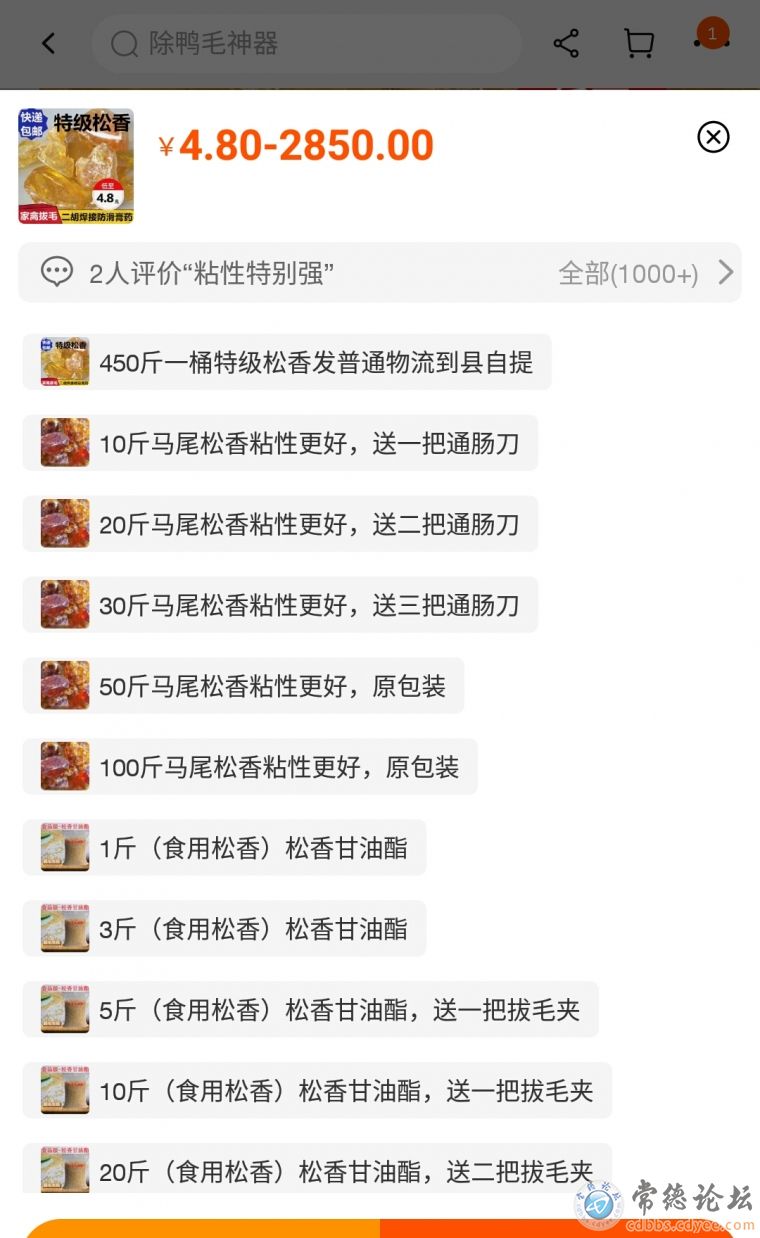Enlarge the 特级松香 product thumbnail
Viewport: 760px width, 1238px height.
pyautogui.click(x=76, y=166)
